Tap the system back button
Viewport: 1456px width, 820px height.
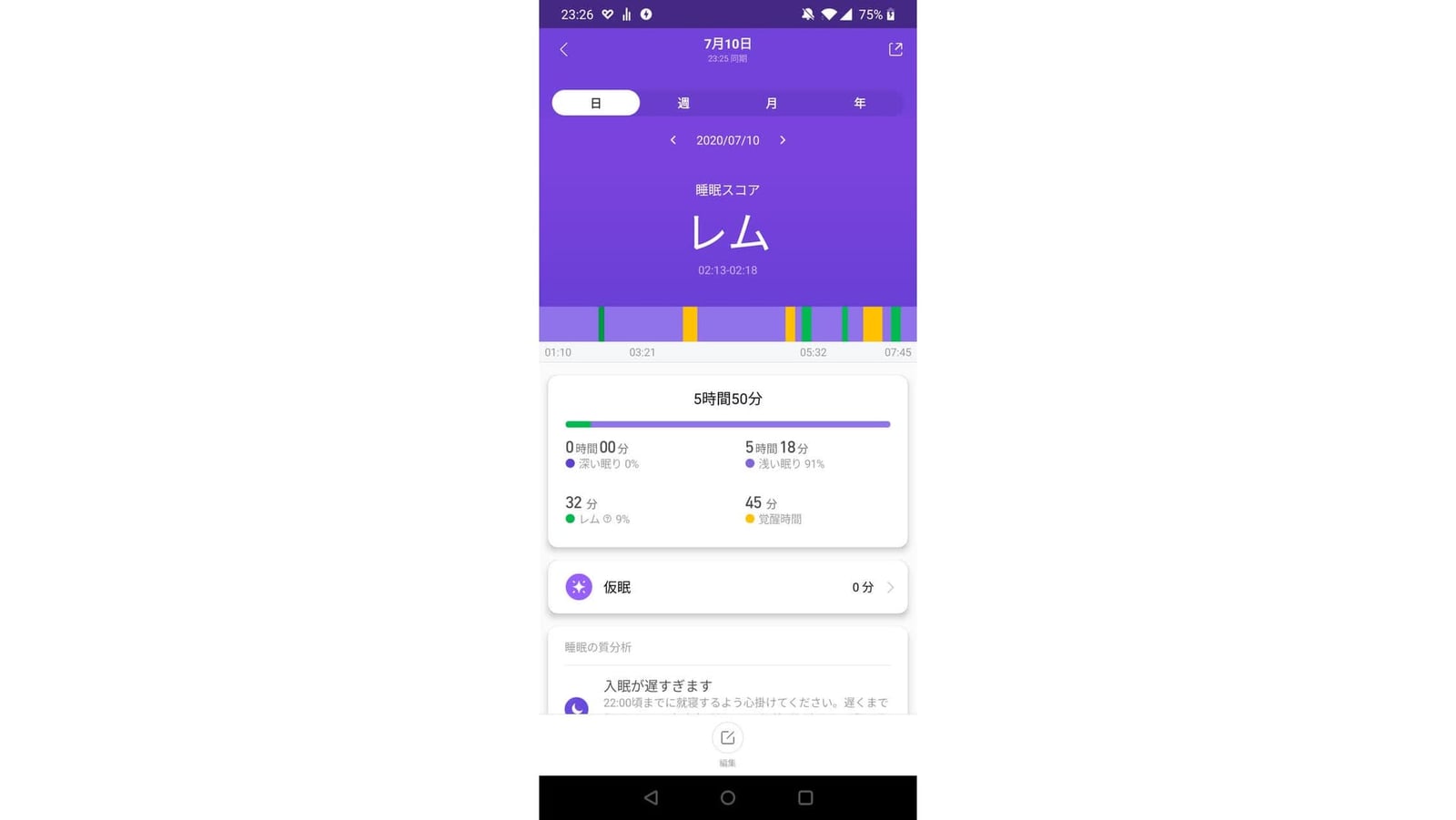(651, 798)
